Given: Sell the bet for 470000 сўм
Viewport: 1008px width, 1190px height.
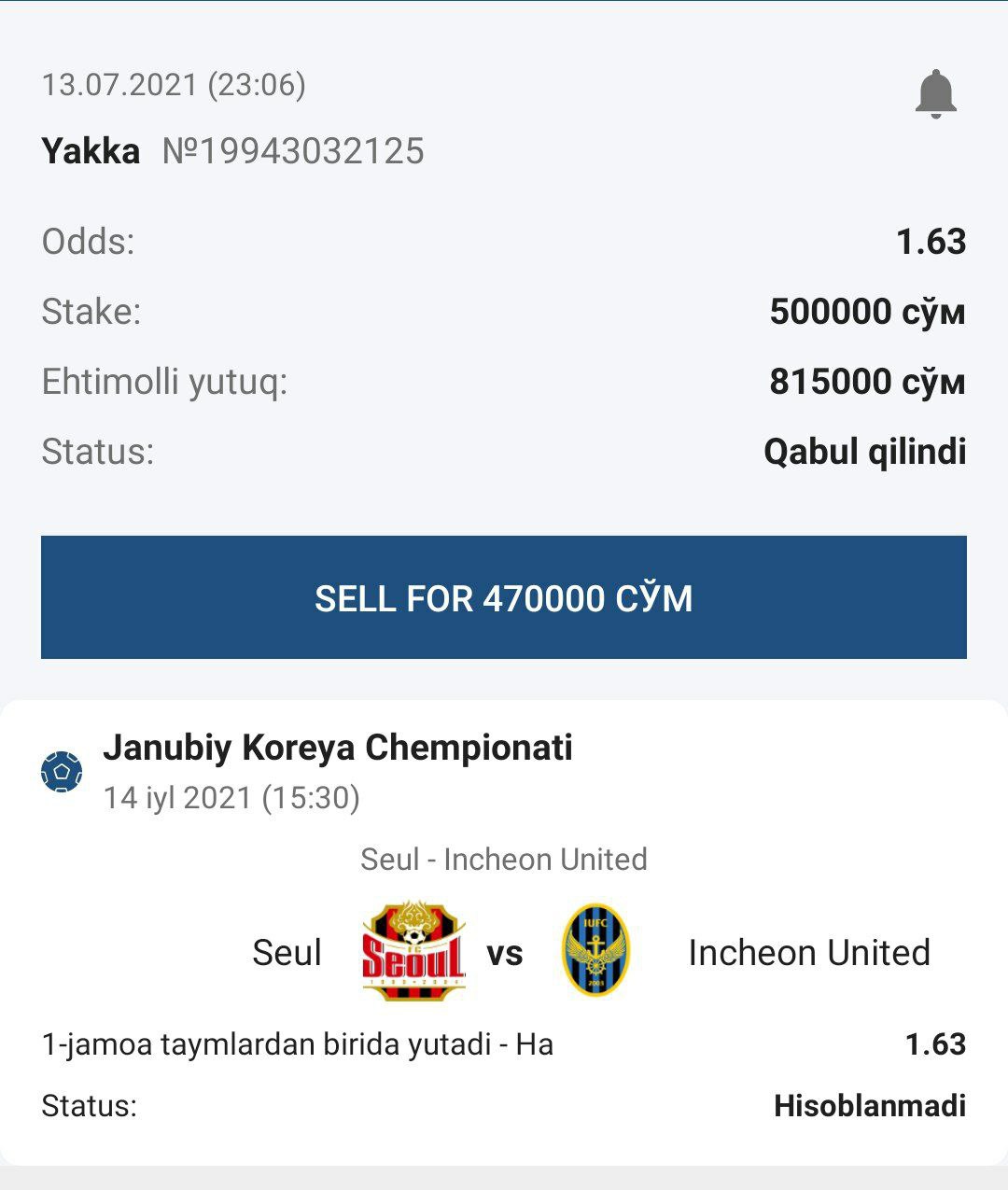Looking at the screenshot, I should click(504, 597).
